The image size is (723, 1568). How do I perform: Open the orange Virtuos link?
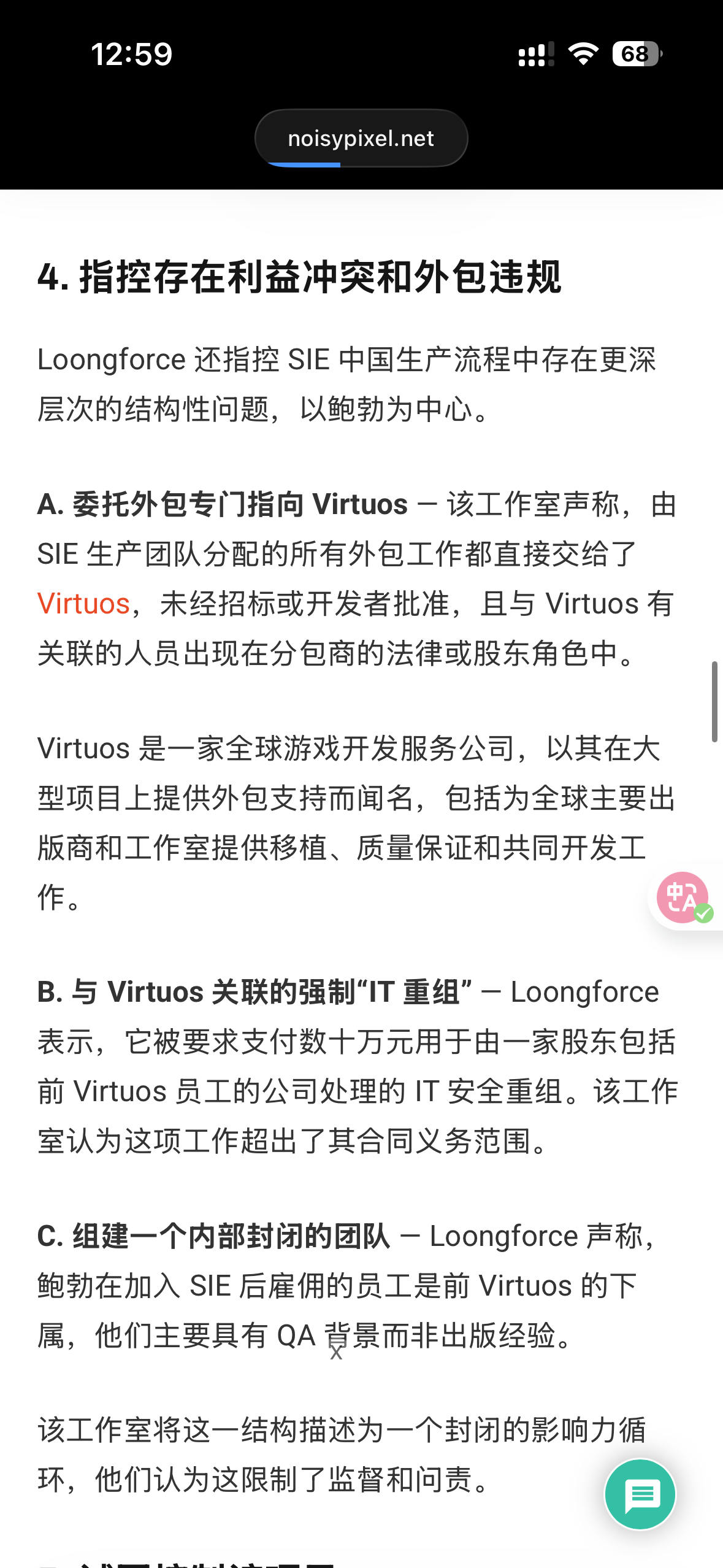click(x=84, y=604)
